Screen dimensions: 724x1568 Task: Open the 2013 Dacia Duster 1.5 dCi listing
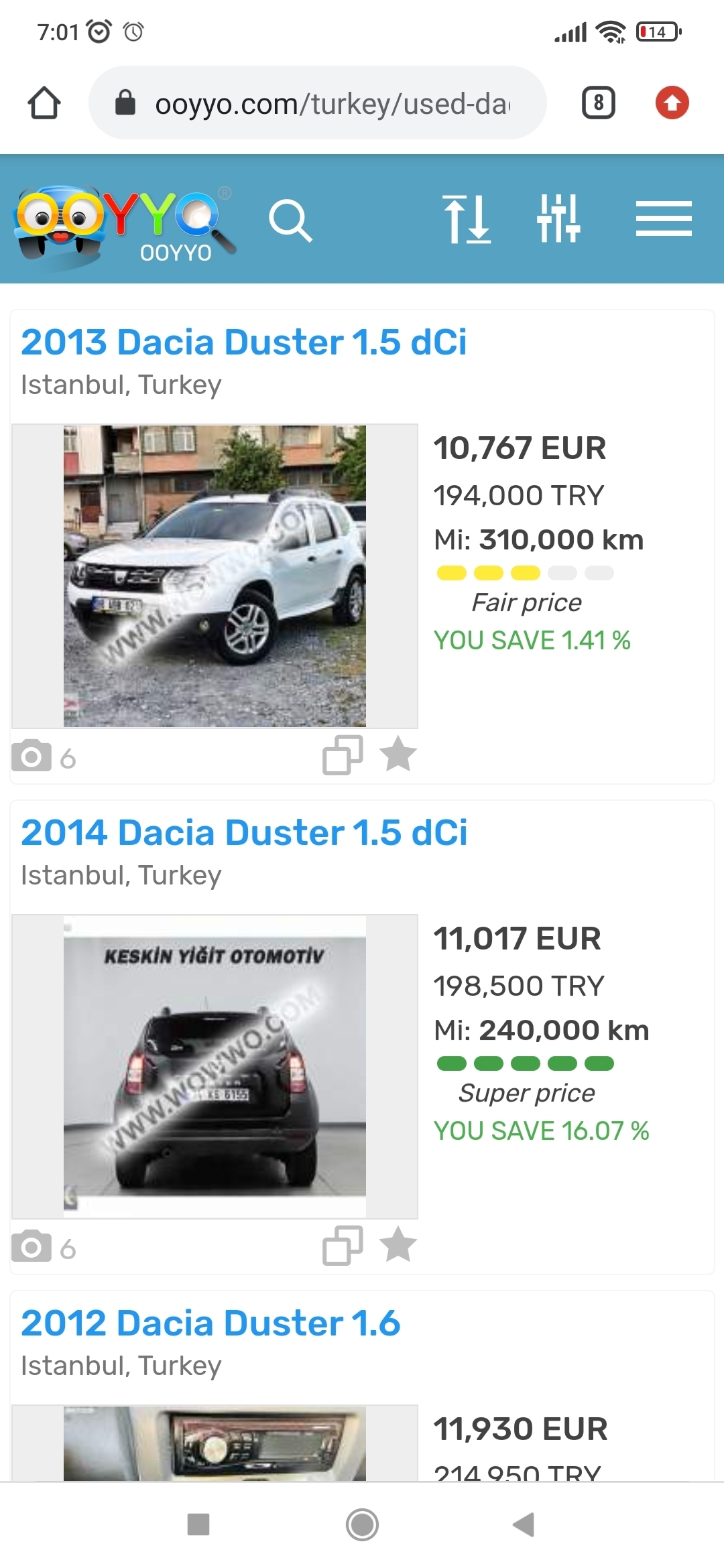tap(243, 342)
